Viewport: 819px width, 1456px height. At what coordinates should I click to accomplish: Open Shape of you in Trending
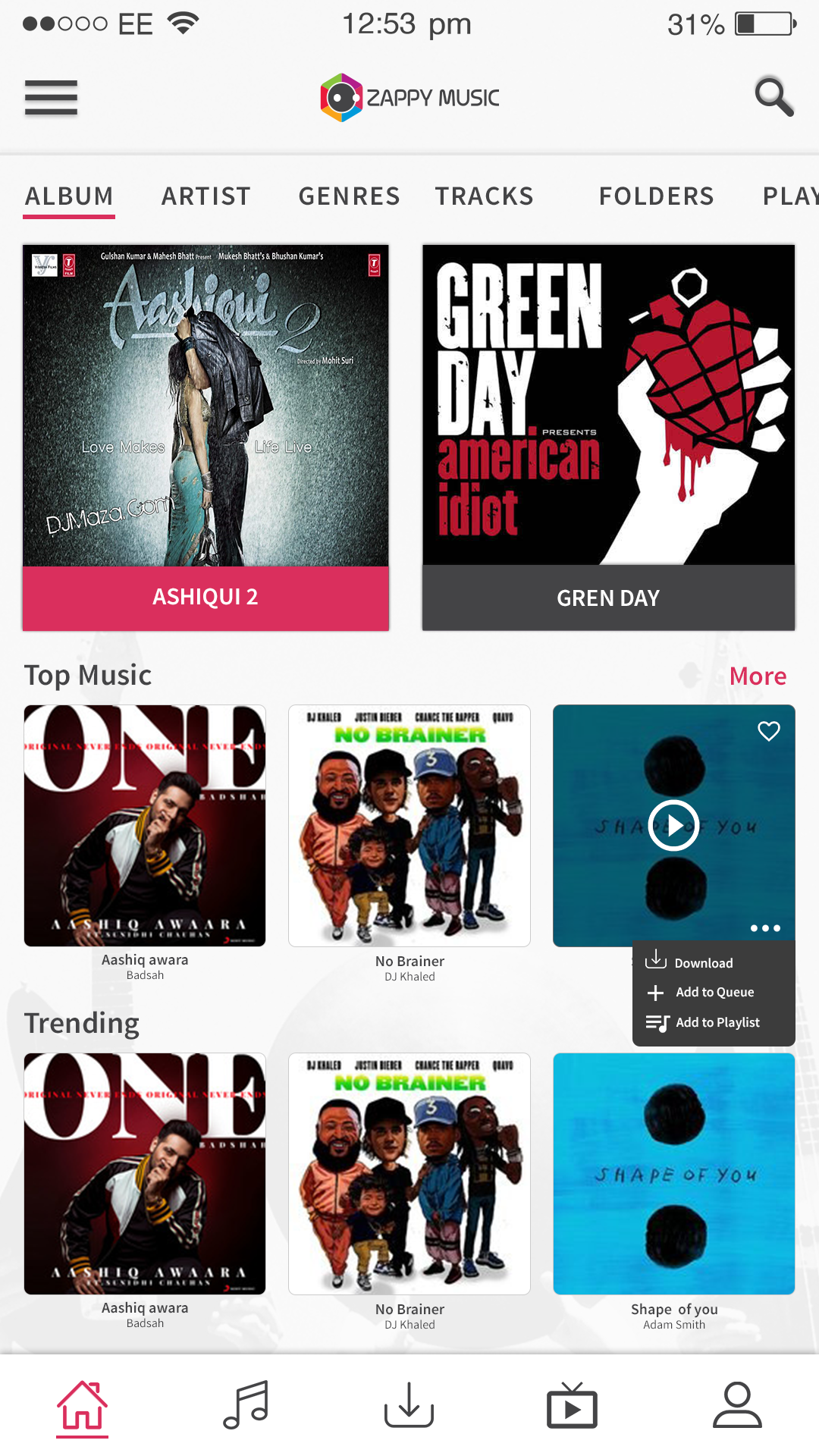coord(674,1174)
